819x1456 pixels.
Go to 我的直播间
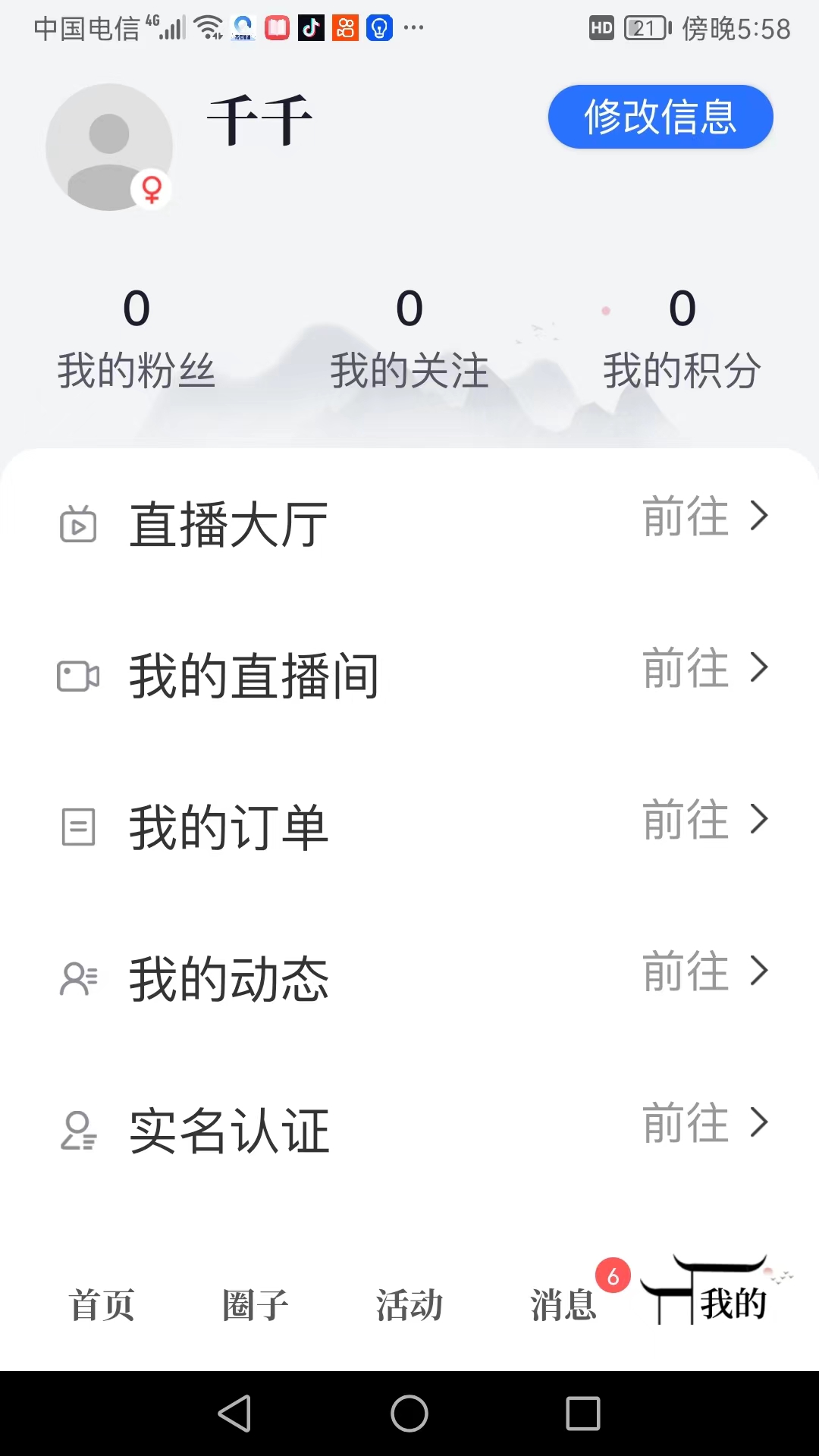(409, 675)
